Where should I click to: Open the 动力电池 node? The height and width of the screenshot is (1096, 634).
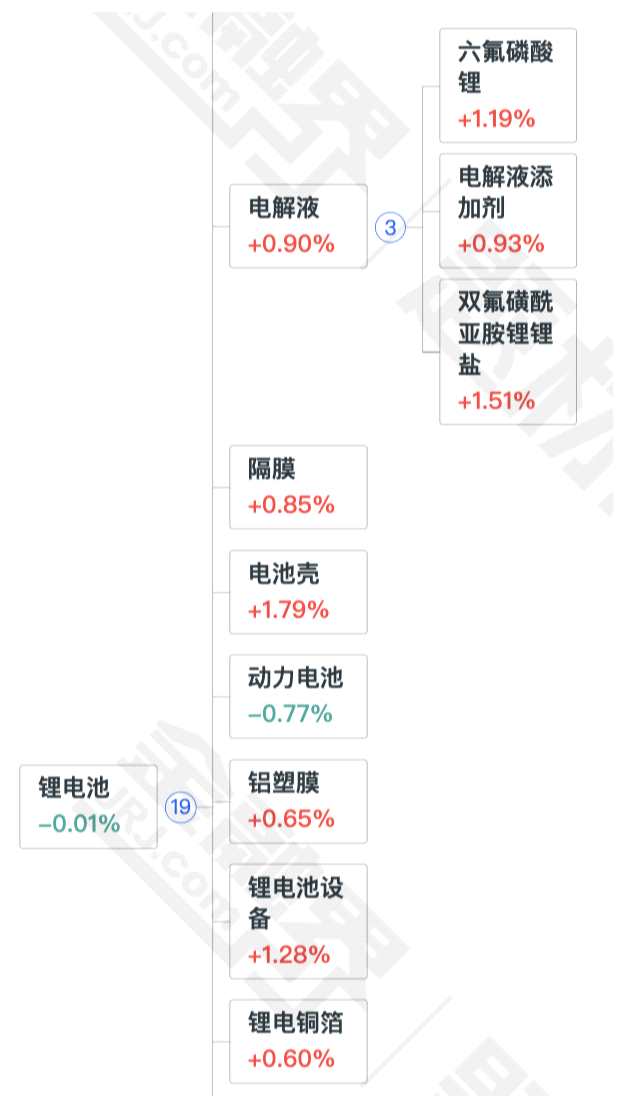click(x=298, y=696)
